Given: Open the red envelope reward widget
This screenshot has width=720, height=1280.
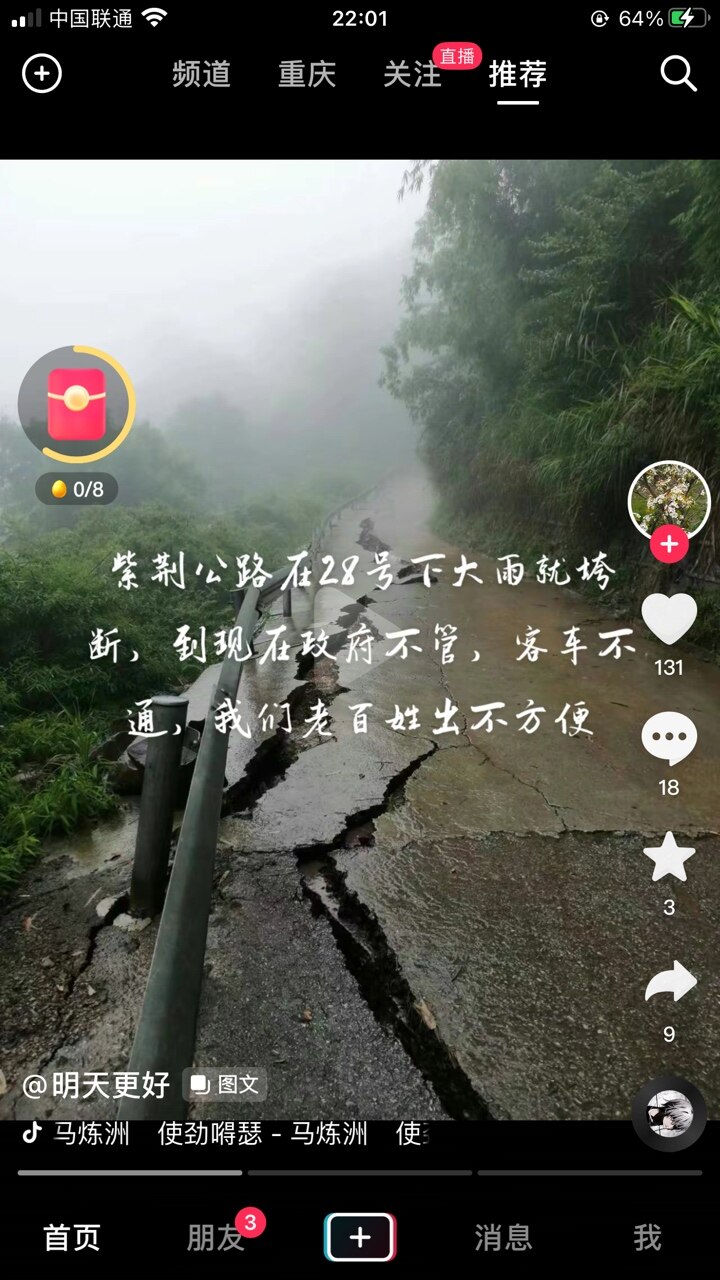Looking at the screenshot, I should click(x=77, y=404).
